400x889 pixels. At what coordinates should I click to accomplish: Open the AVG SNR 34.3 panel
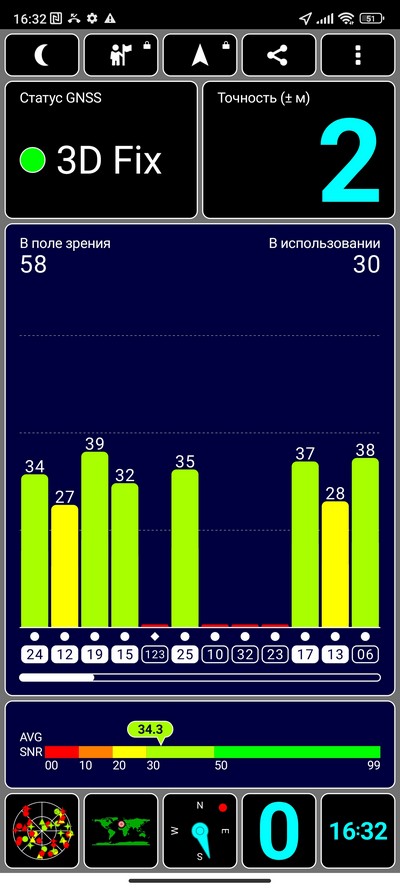tap(200, 744)
